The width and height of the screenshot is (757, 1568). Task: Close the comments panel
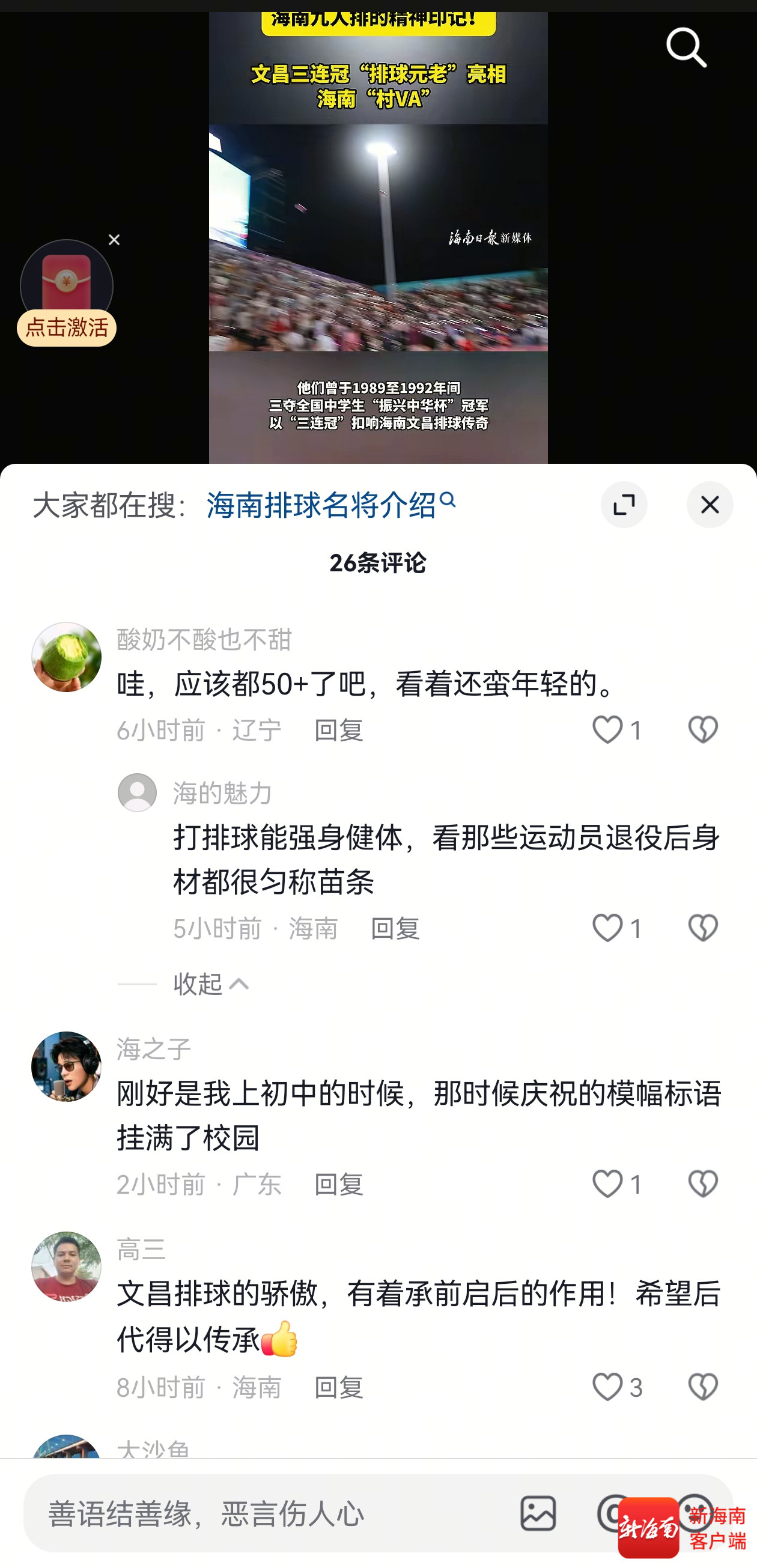(709, 505)
